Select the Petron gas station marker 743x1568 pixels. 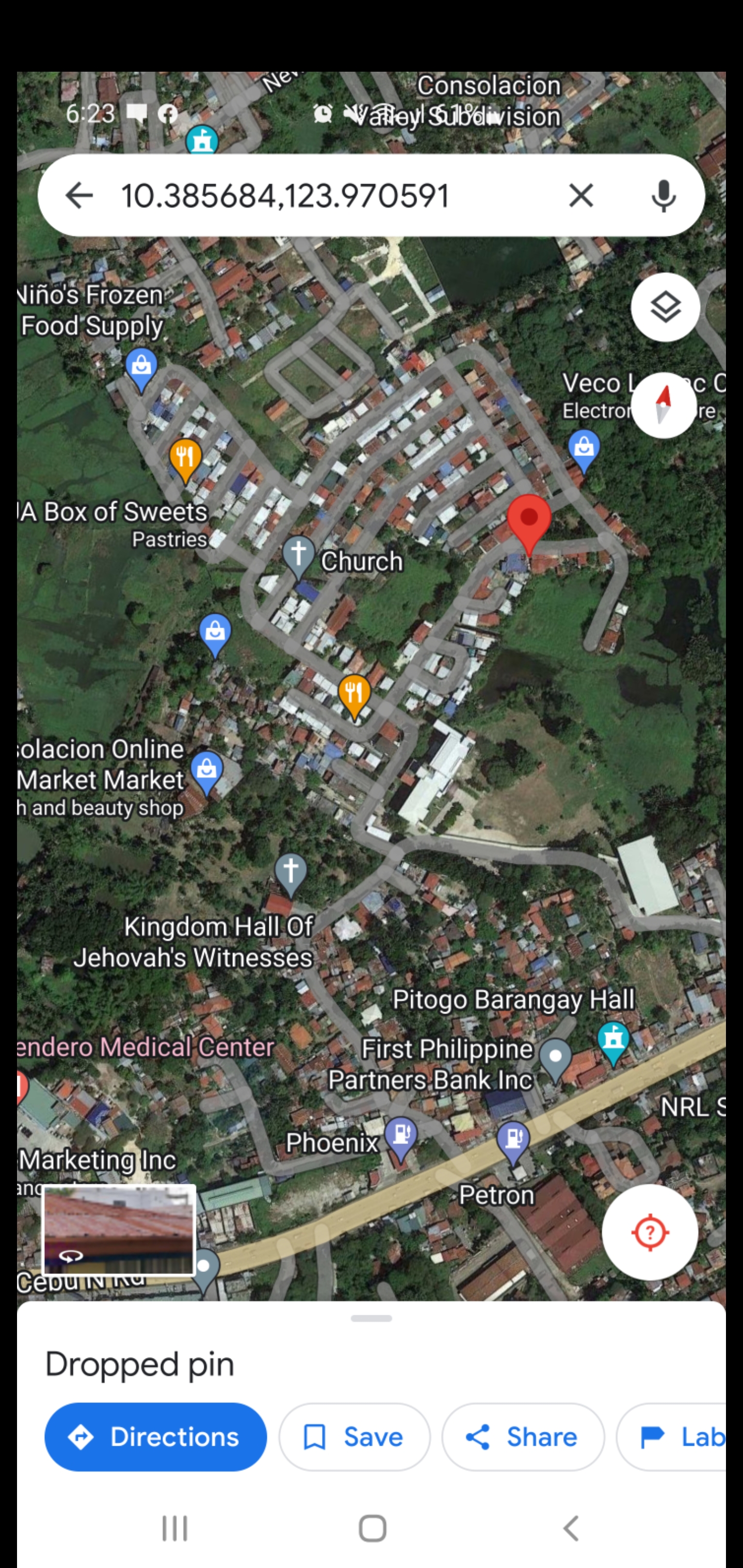[513, 1139]
